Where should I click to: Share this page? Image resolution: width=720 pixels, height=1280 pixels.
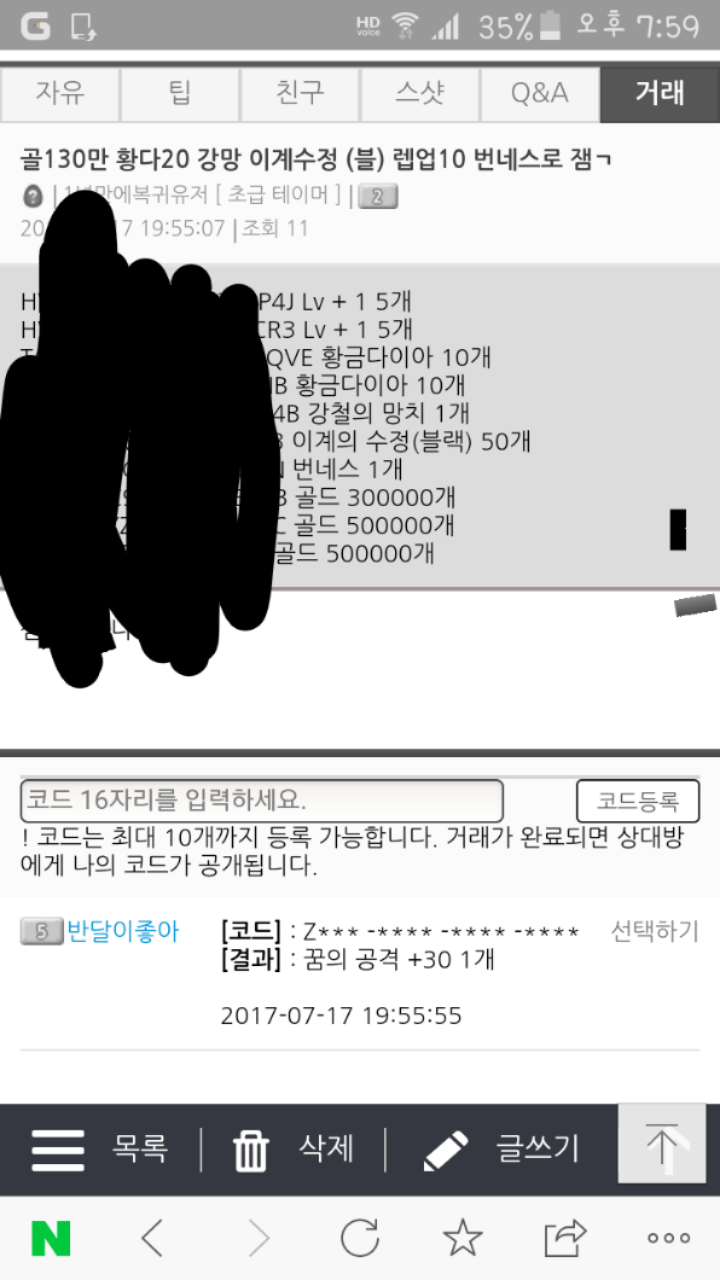tap(565, 1240)
